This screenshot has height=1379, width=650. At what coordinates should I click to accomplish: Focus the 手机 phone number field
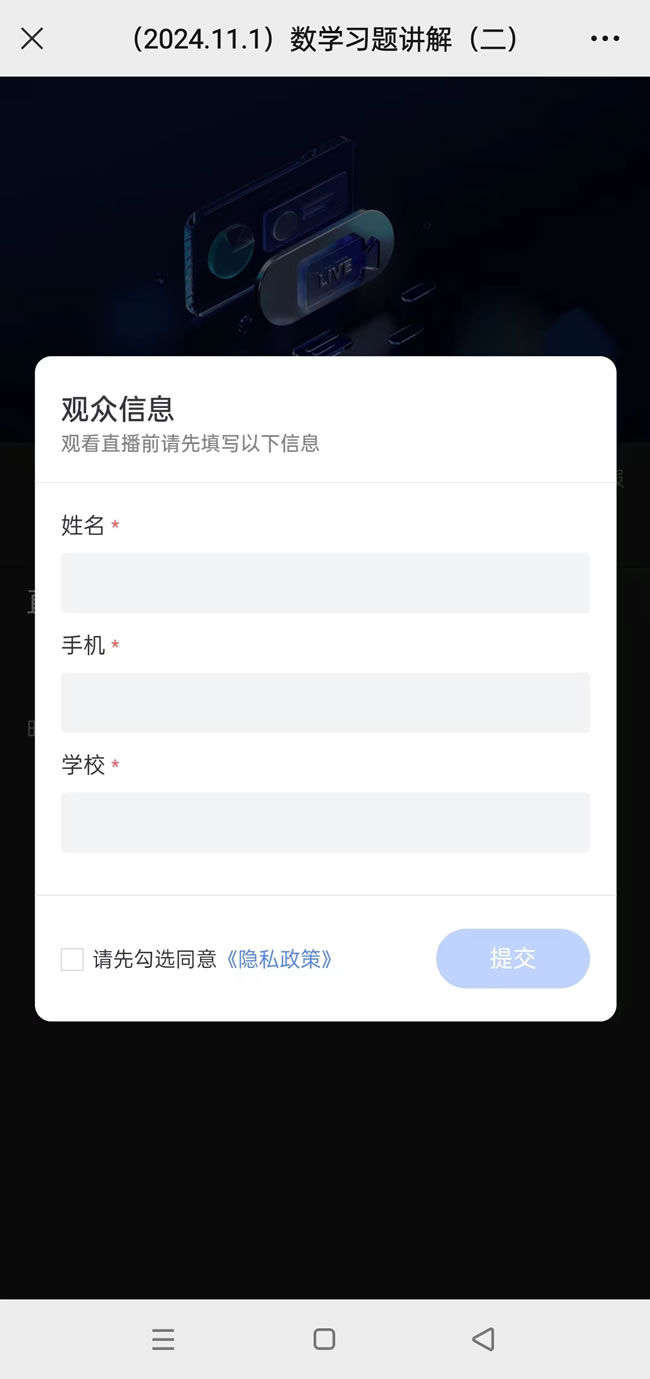tap(325, 702)
